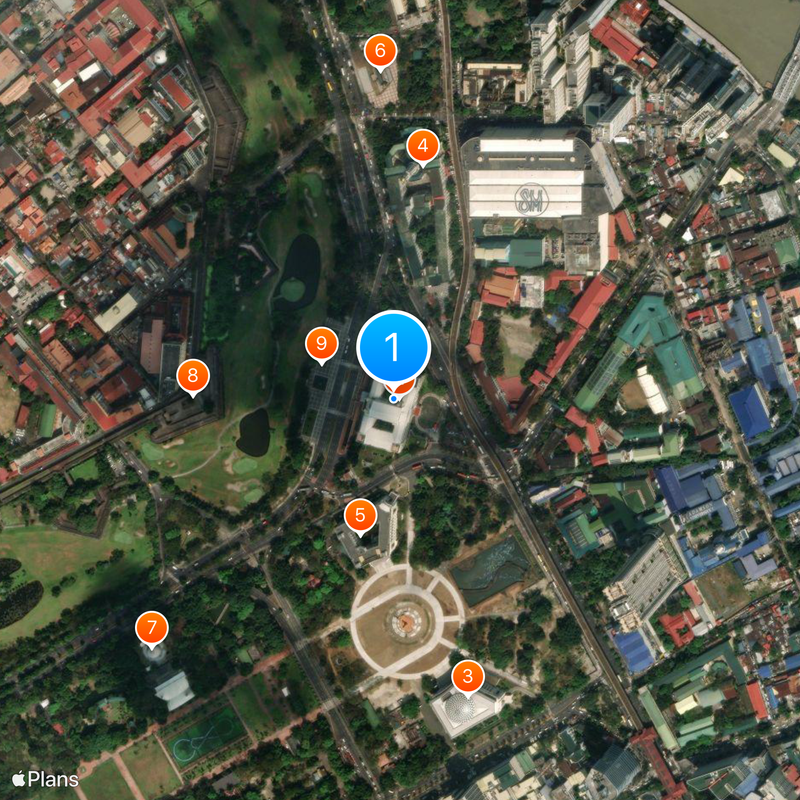Select the large blue pin numbered 1
This screenshot has width=800, height=800.
pos(393,347)
